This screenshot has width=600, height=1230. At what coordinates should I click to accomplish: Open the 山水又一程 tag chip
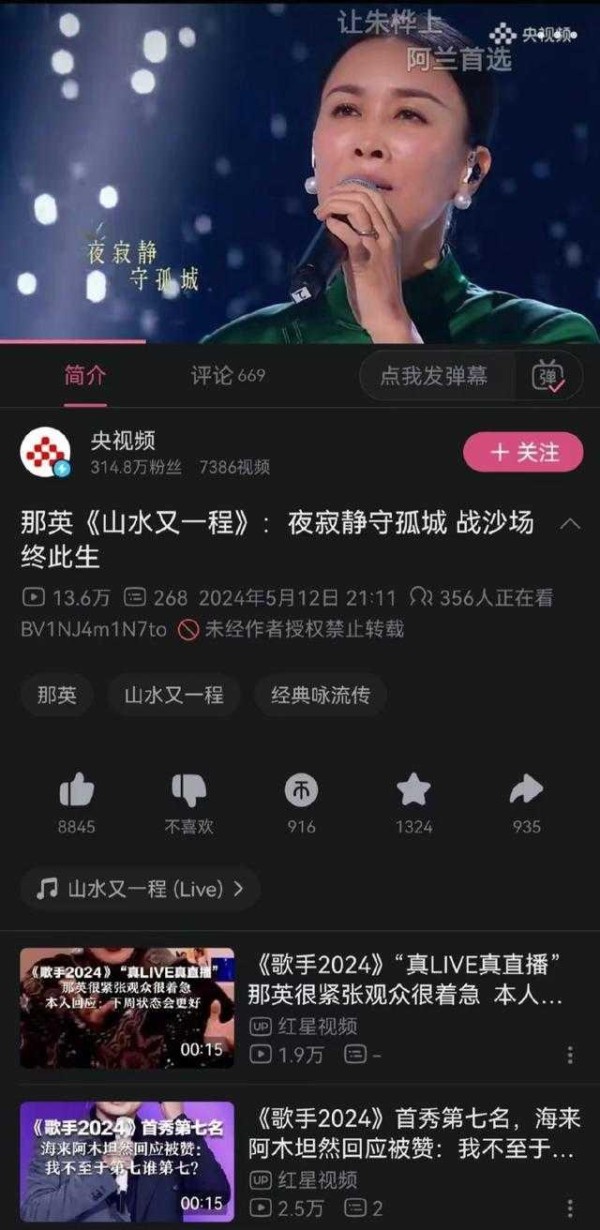(174, 695)
